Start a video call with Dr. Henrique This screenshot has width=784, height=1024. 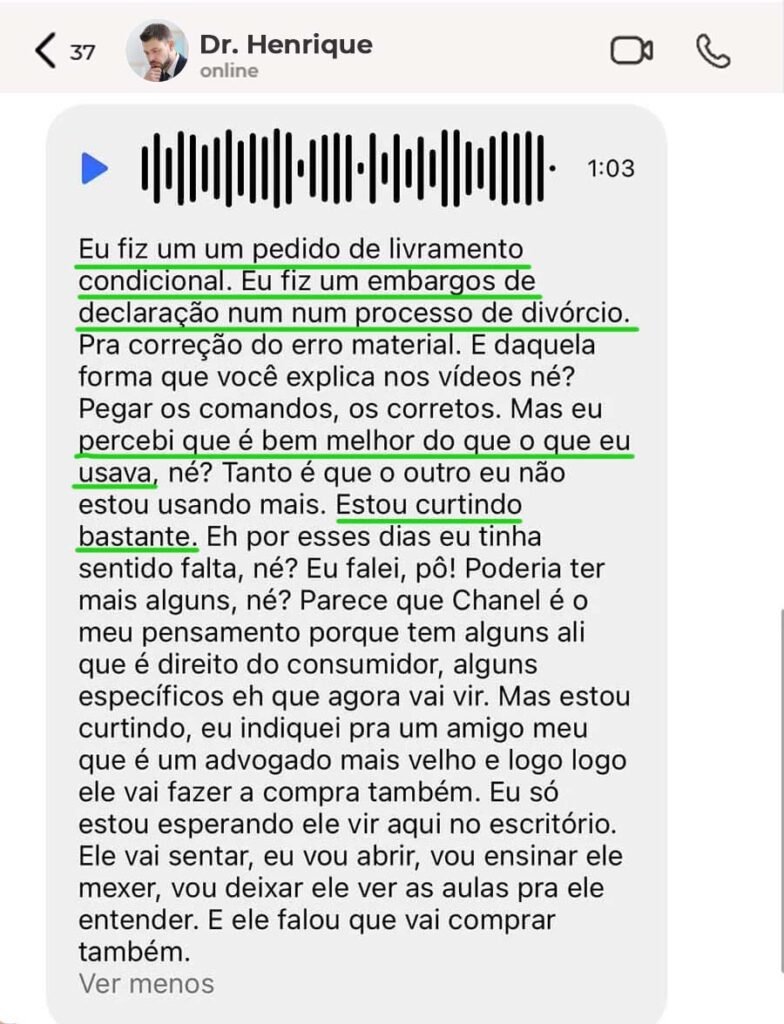click(x=631, y=51)
